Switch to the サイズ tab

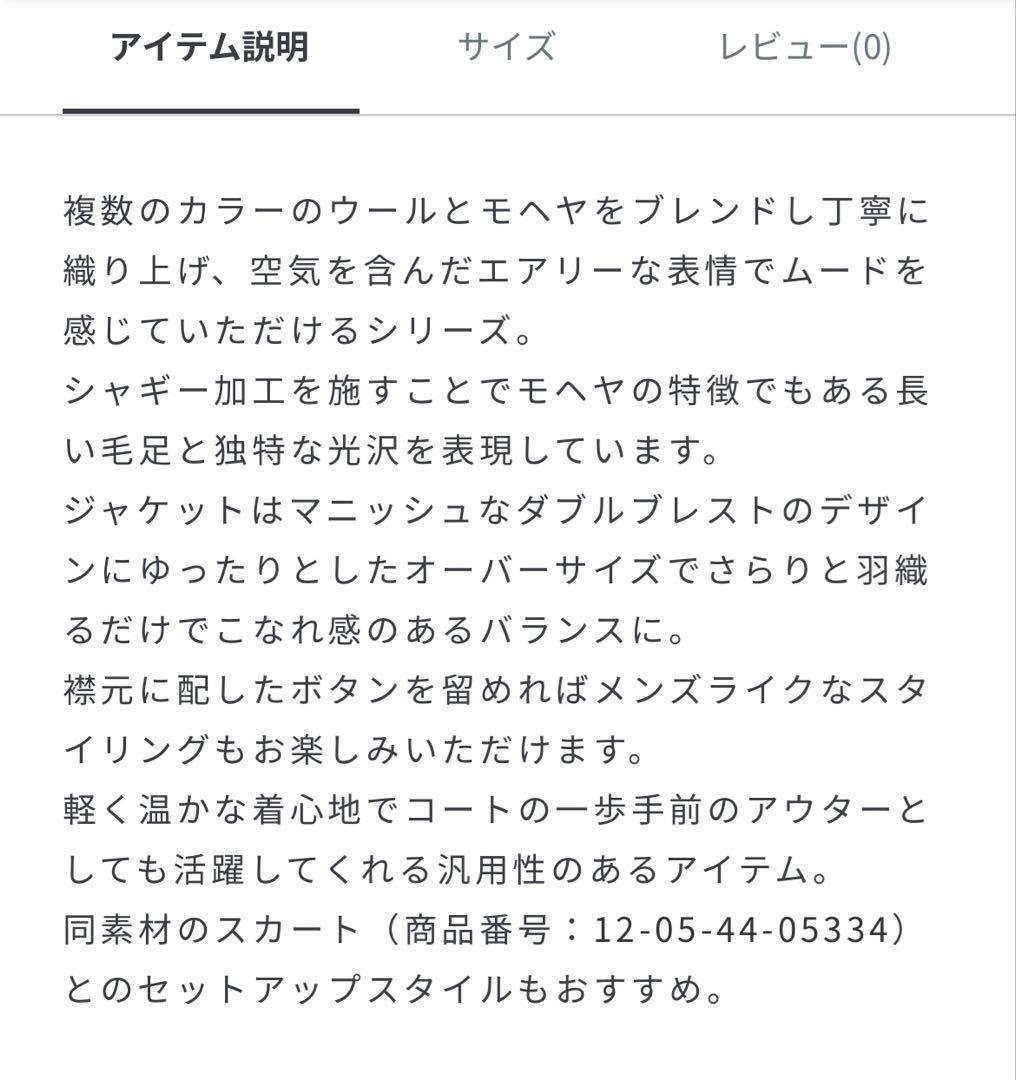coord(506,47)
